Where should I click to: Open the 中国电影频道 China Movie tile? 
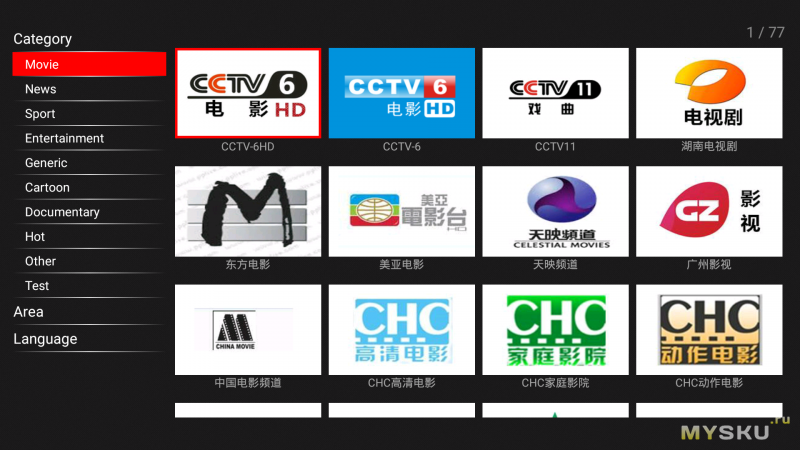click(x=248, y=330)
